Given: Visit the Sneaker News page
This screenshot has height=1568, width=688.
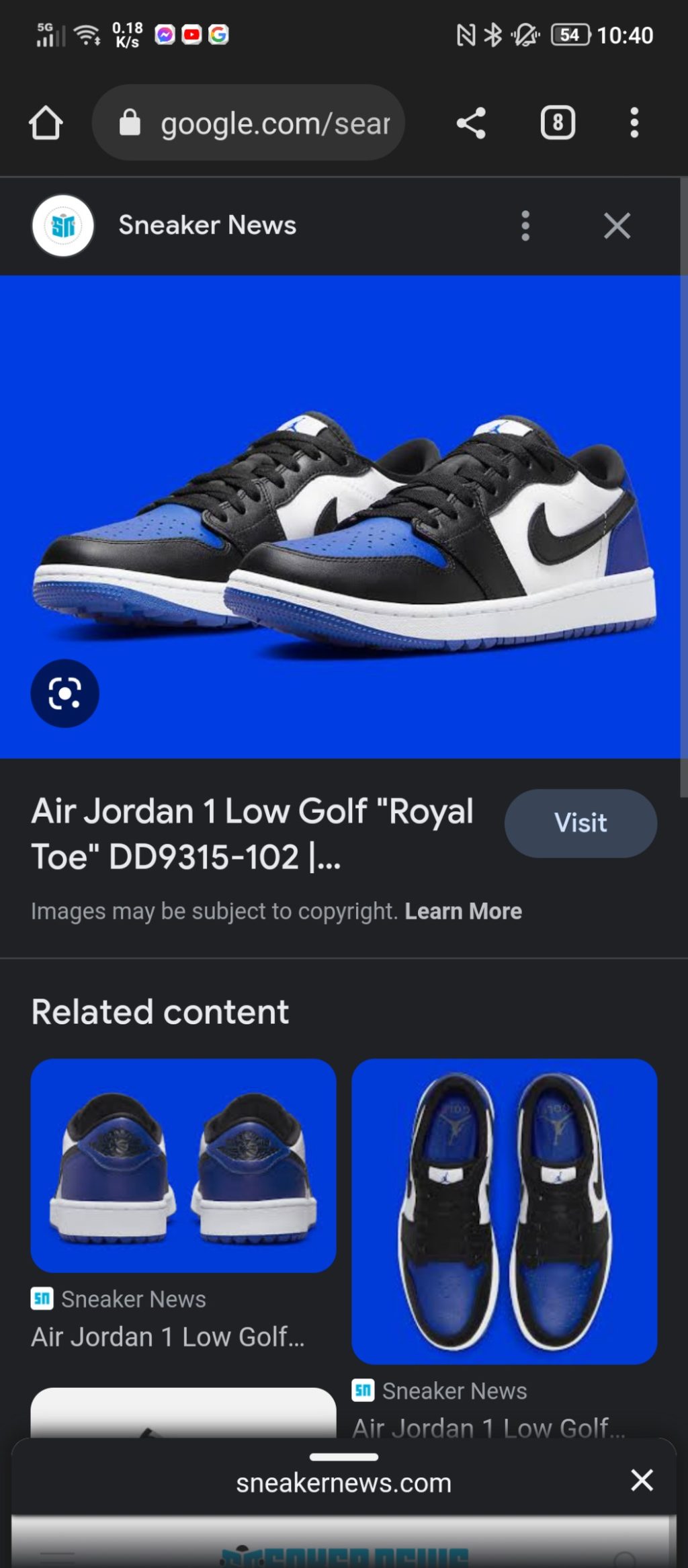Looking at the screenshot, I should pos(580,823).
